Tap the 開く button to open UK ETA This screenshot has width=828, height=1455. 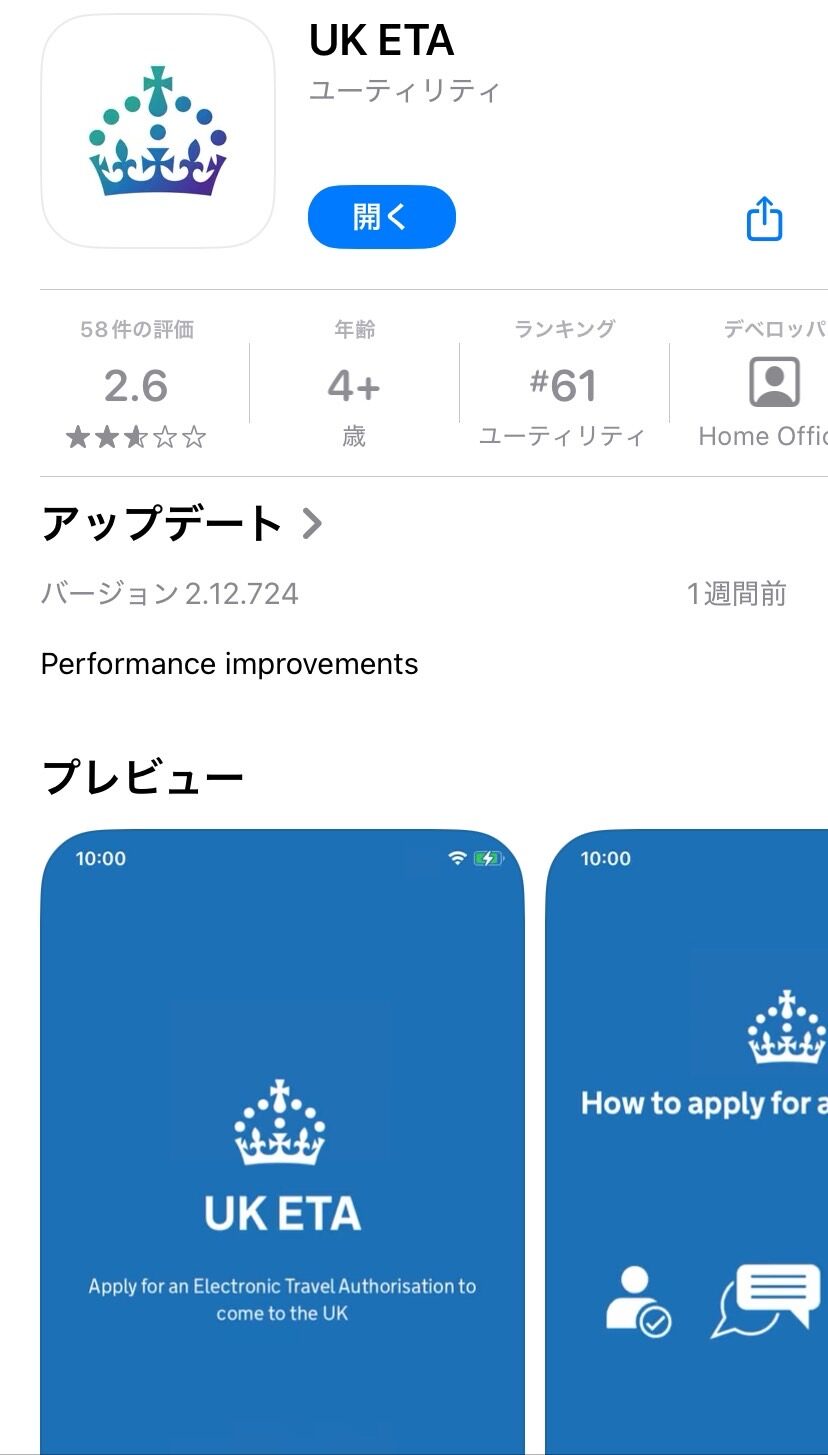pyautogui.click(x=381, y=216)
